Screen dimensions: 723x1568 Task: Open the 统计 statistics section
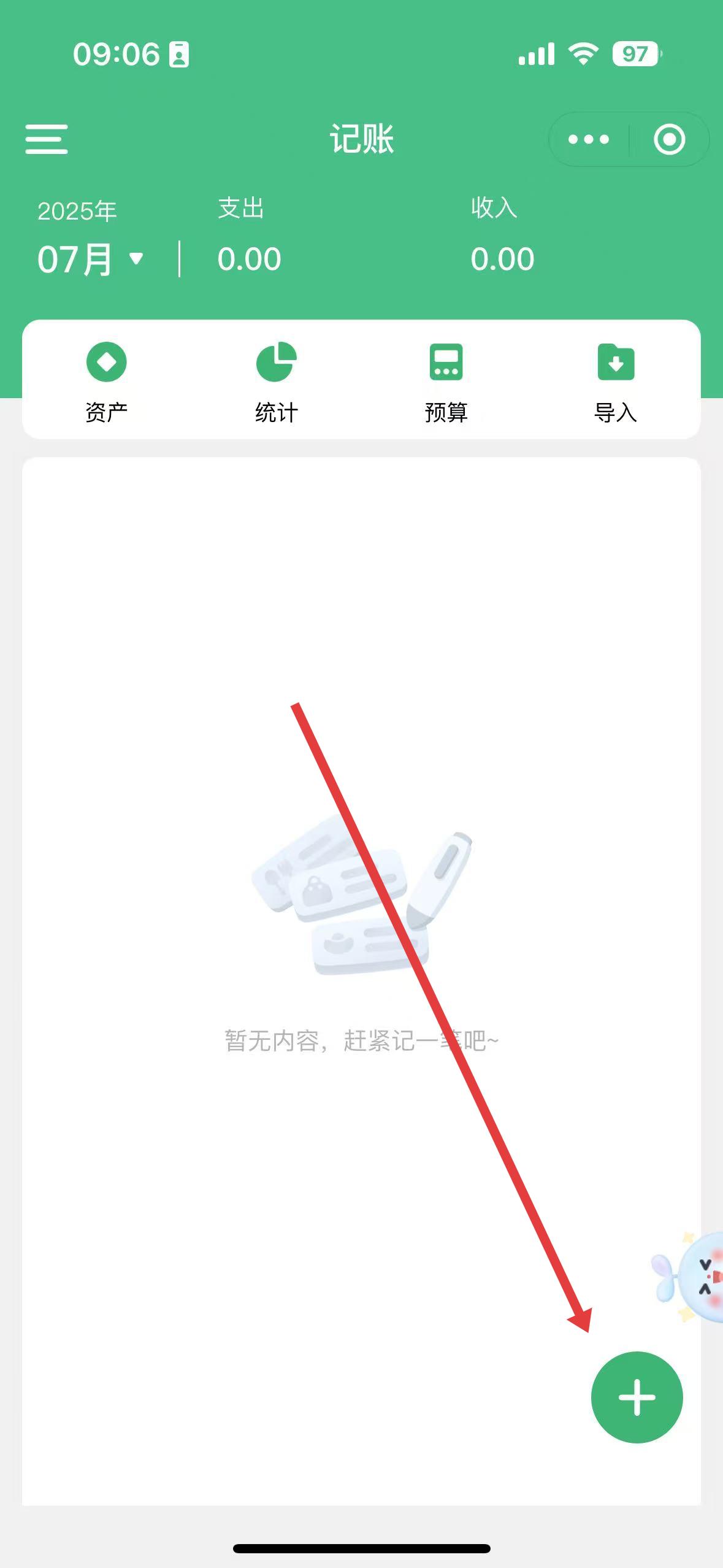[276, 379]
